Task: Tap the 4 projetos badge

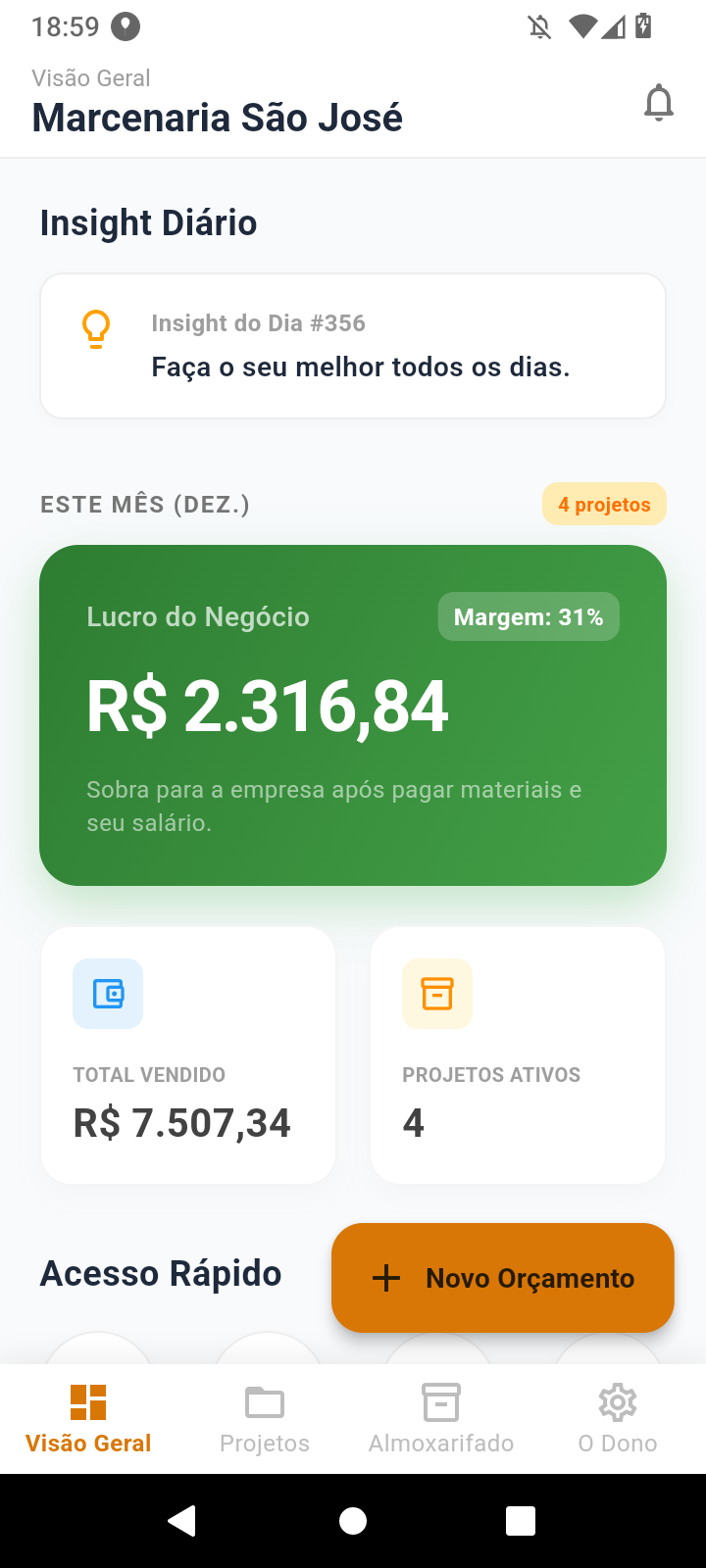Action: [604, 504]
